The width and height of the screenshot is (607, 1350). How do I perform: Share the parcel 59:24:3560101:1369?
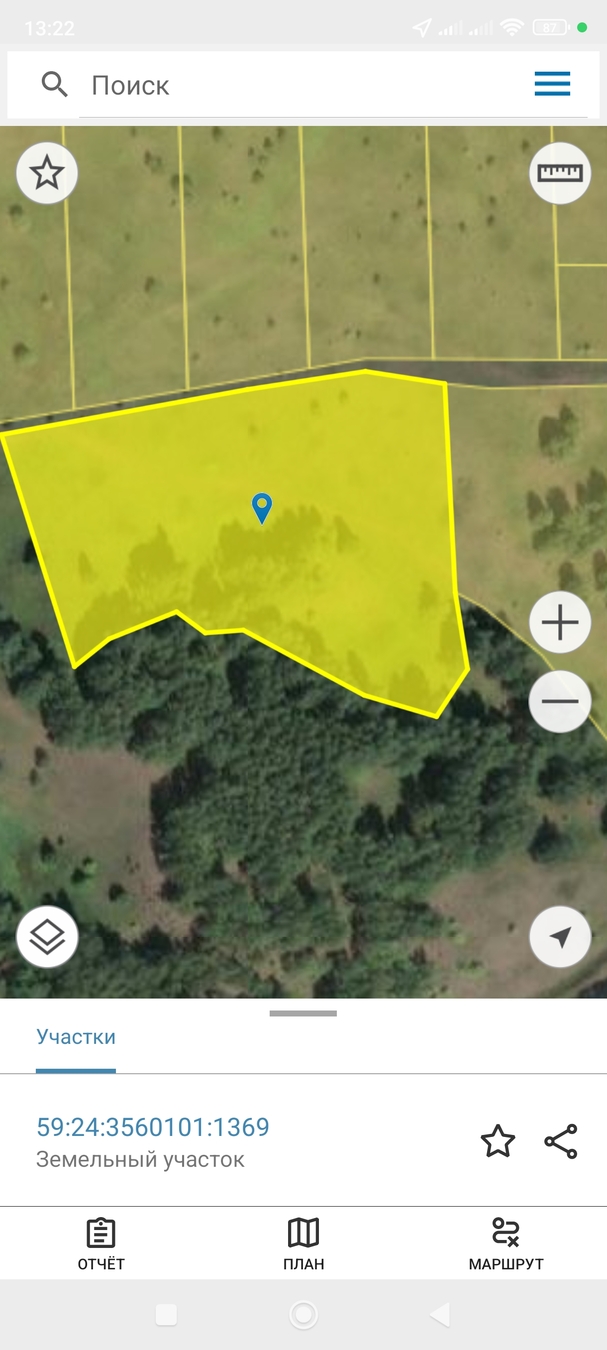coord(561,1141)
